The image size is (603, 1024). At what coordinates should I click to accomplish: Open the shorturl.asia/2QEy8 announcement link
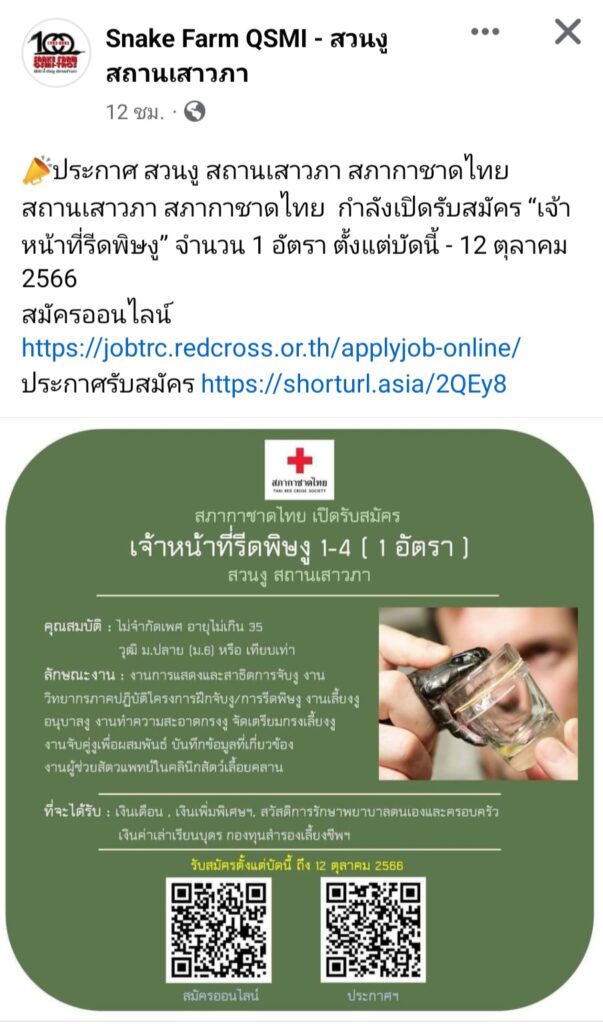(x=354, y=383)
